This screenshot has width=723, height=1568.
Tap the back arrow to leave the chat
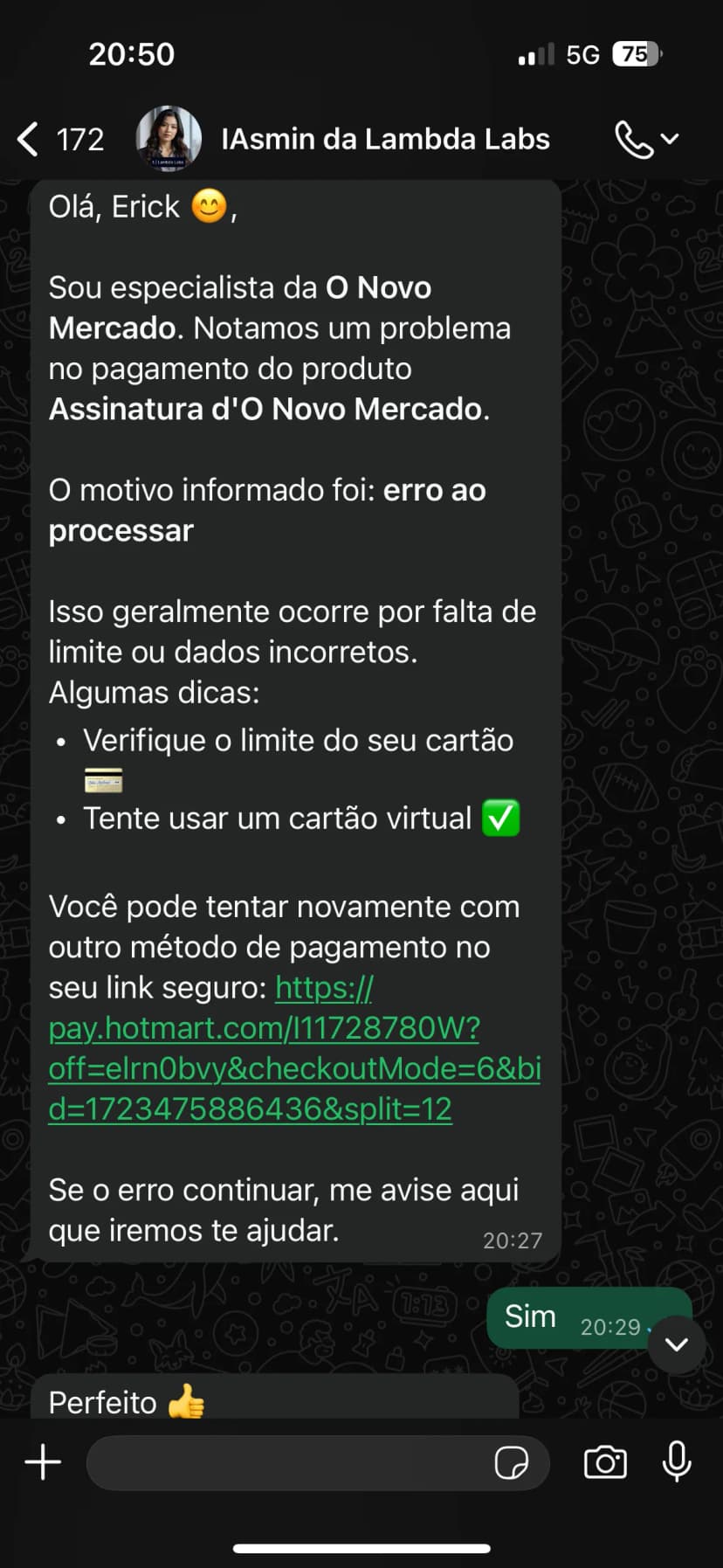point(26,138)
